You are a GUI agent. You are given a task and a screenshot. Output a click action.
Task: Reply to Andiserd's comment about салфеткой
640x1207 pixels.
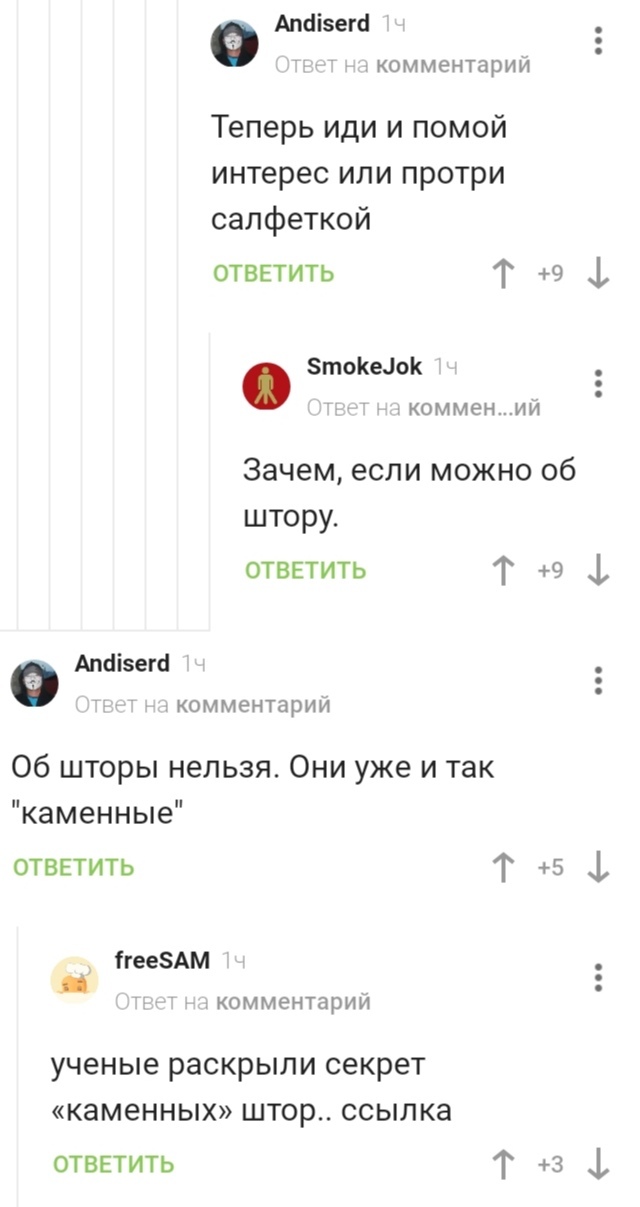273,274
